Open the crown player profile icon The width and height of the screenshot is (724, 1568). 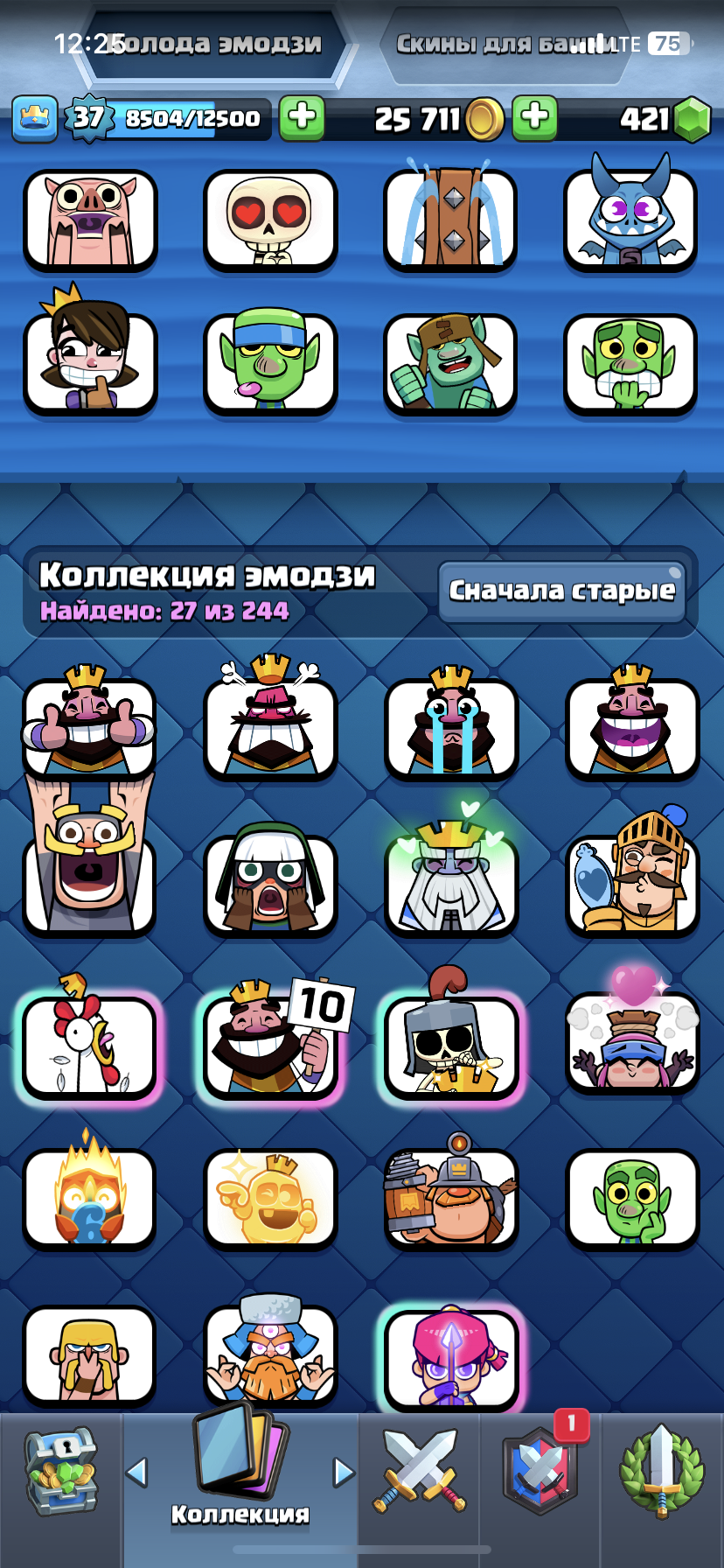tap(35, 118)
